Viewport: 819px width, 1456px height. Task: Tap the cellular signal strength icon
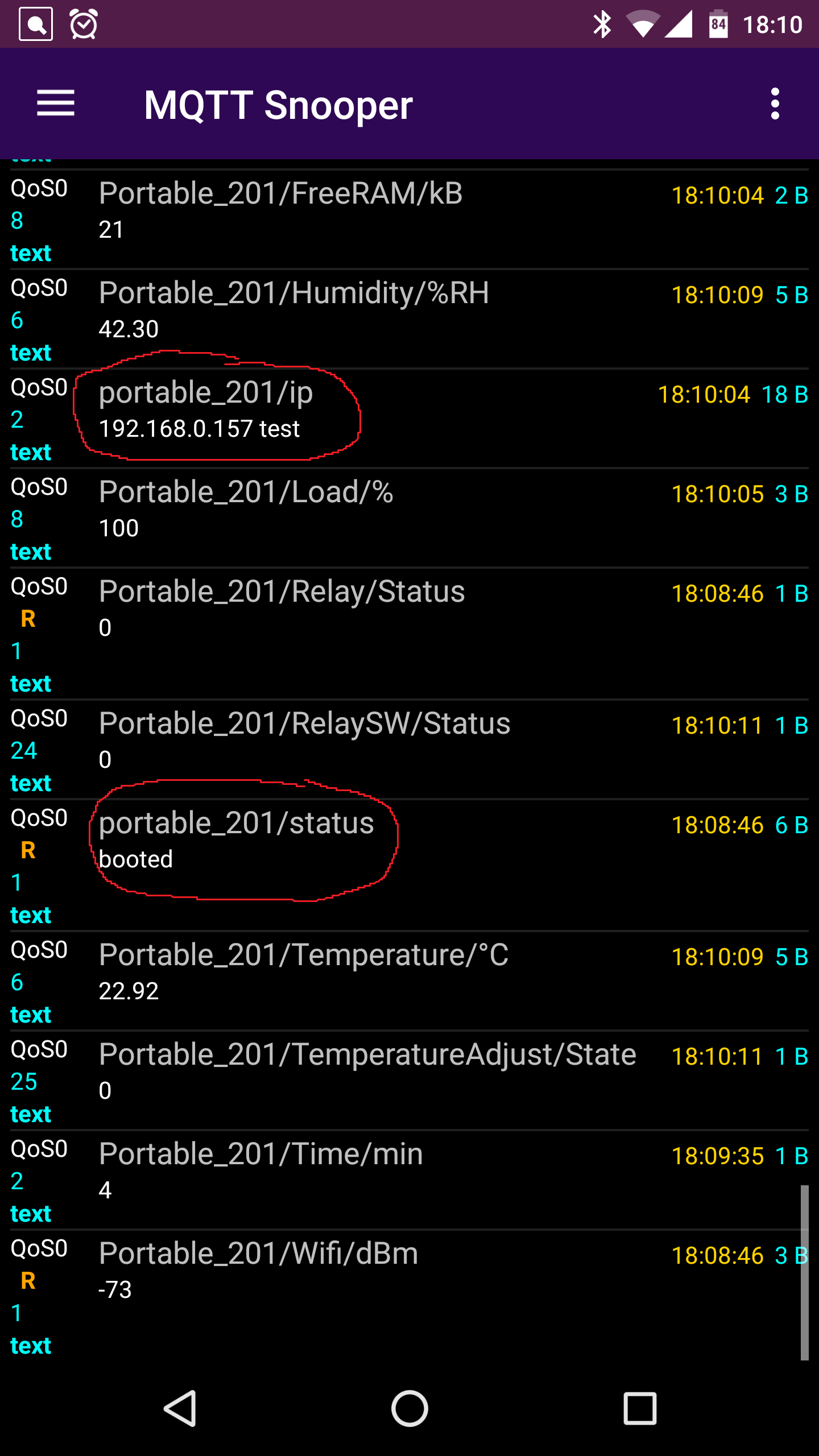click(x=680, y=24)
